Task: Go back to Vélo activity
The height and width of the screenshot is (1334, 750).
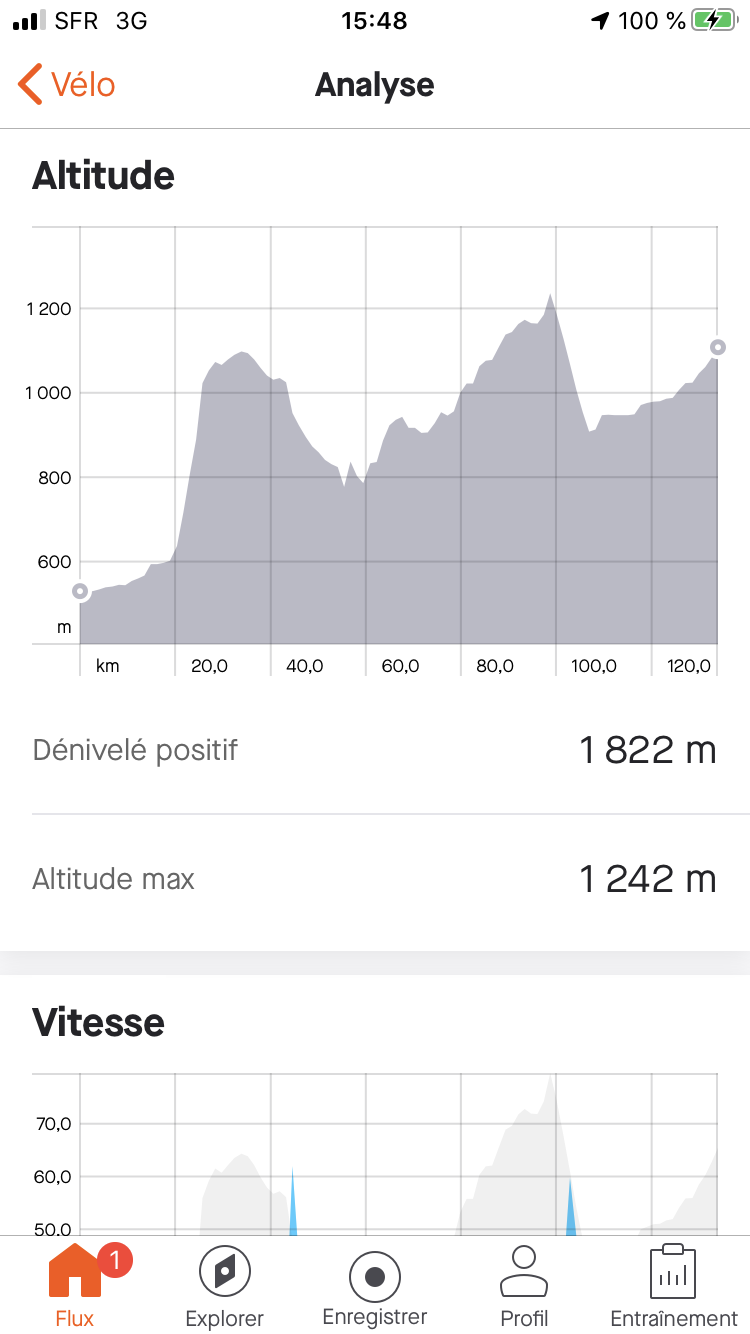Action: pos(67,85)
